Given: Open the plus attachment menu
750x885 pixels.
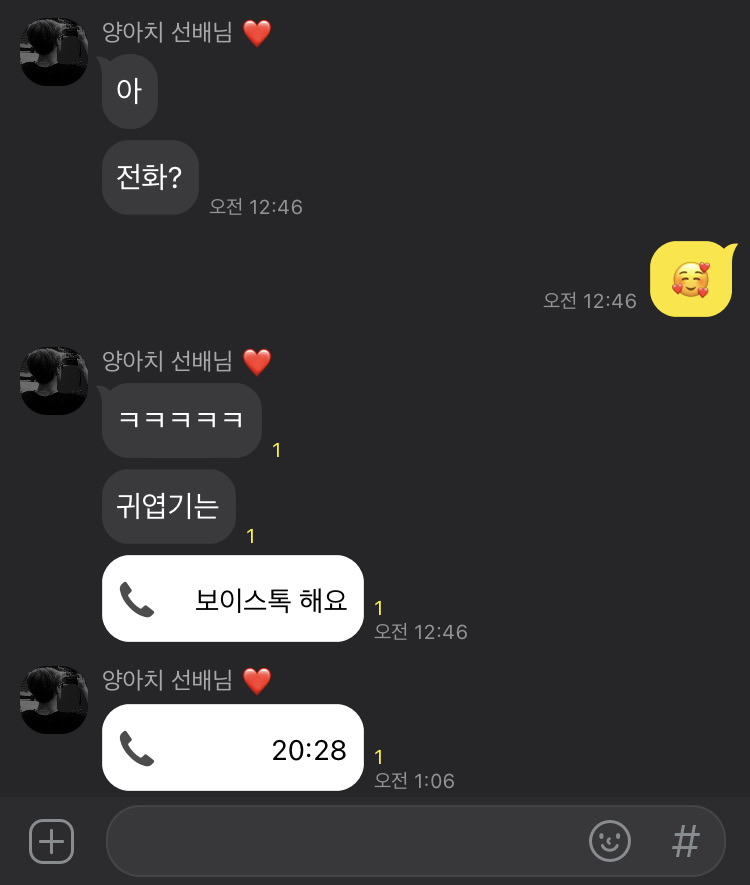Looking at the screenshot, I should coord(51,841).
